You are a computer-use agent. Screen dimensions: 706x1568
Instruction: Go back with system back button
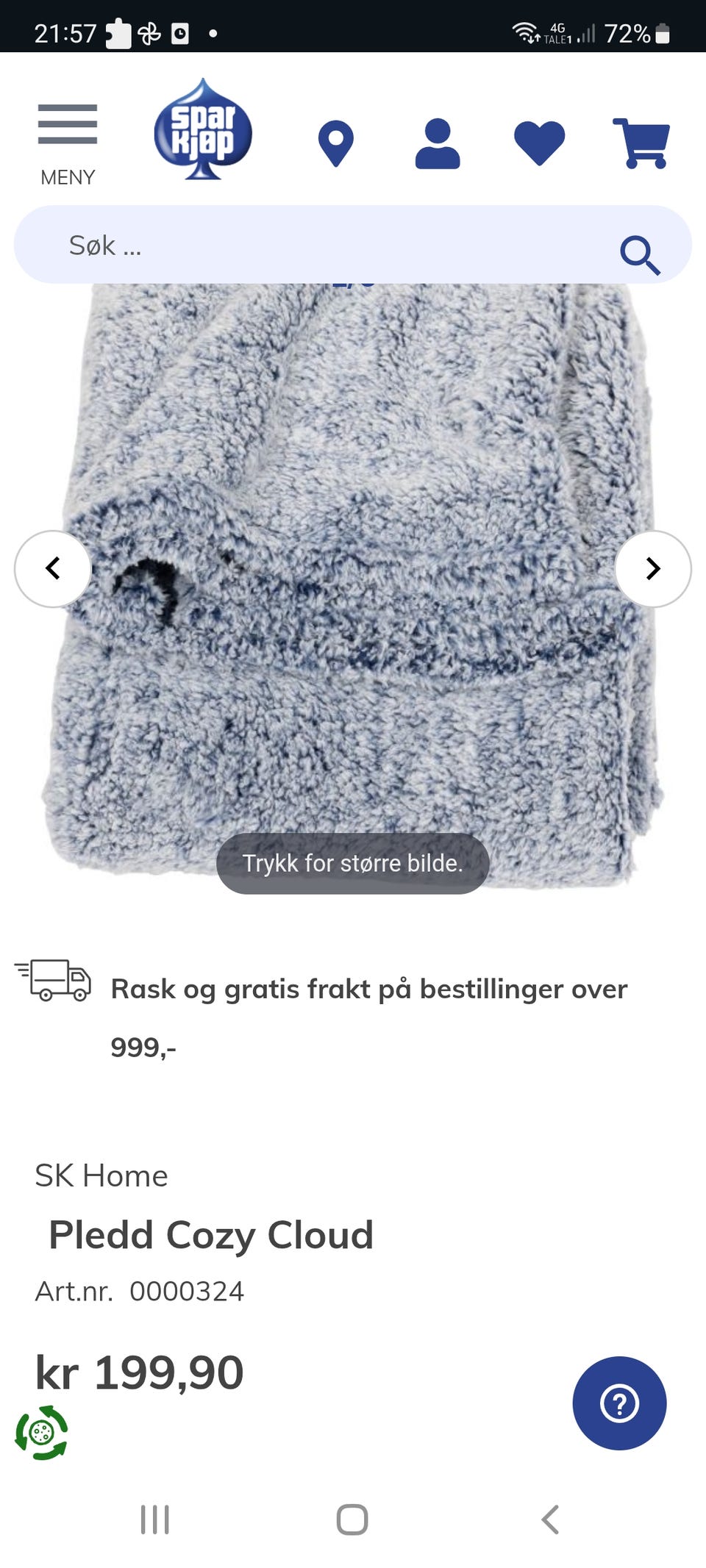(550, 1519)
